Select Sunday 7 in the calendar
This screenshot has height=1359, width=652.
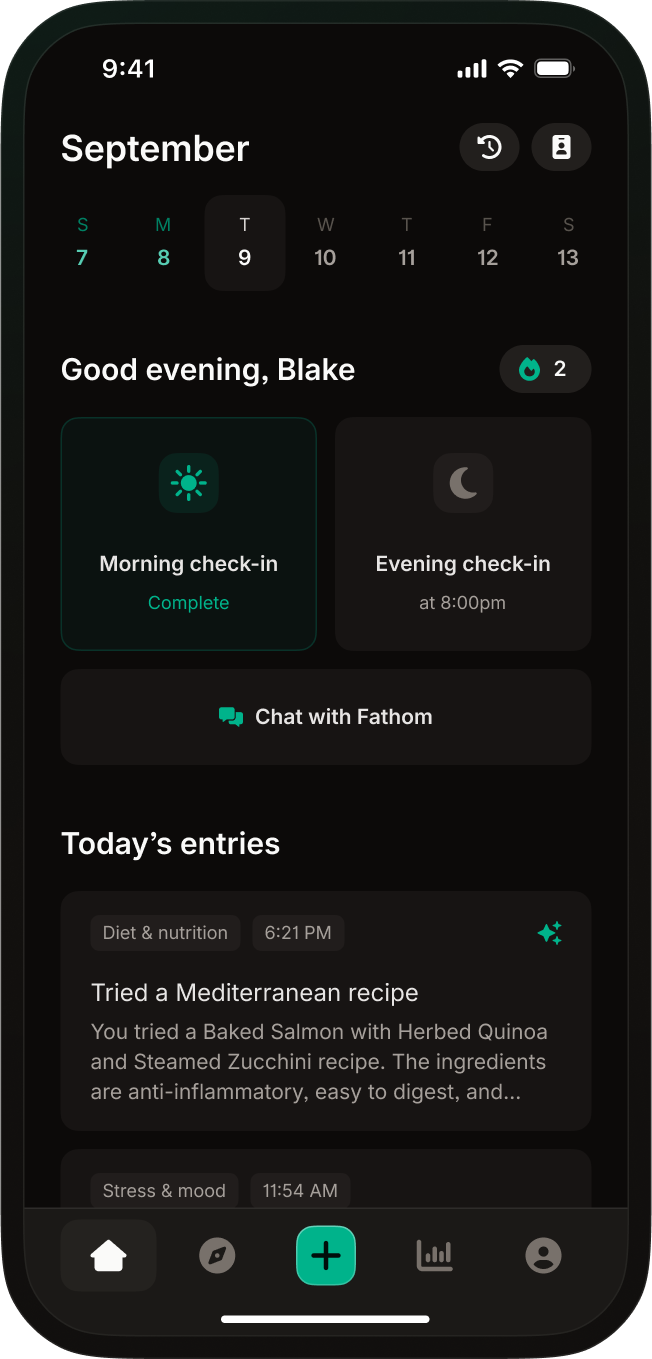tap(82, 243)
